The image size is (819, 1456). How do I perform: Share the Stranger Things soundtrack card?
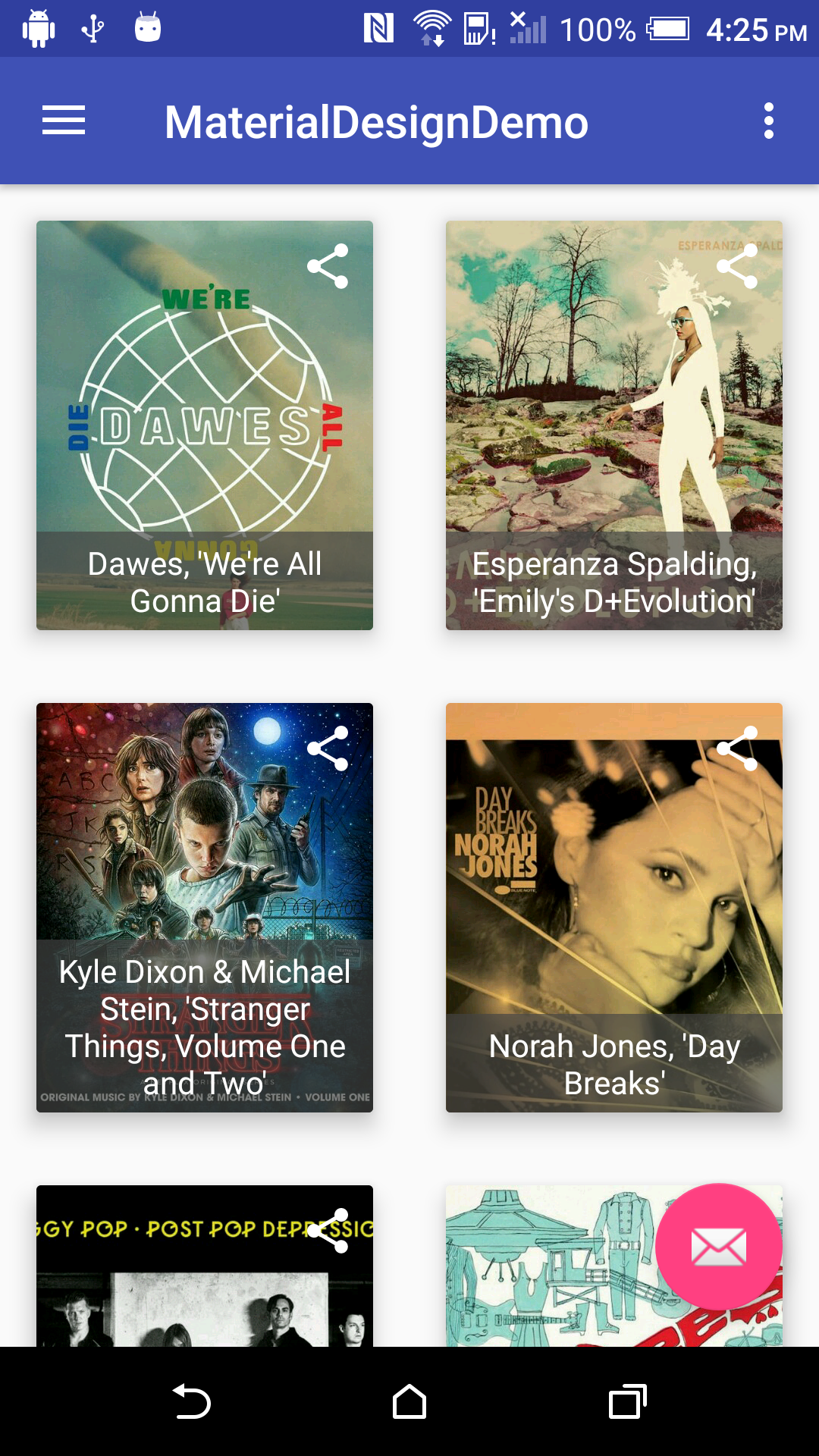(328, 748)
